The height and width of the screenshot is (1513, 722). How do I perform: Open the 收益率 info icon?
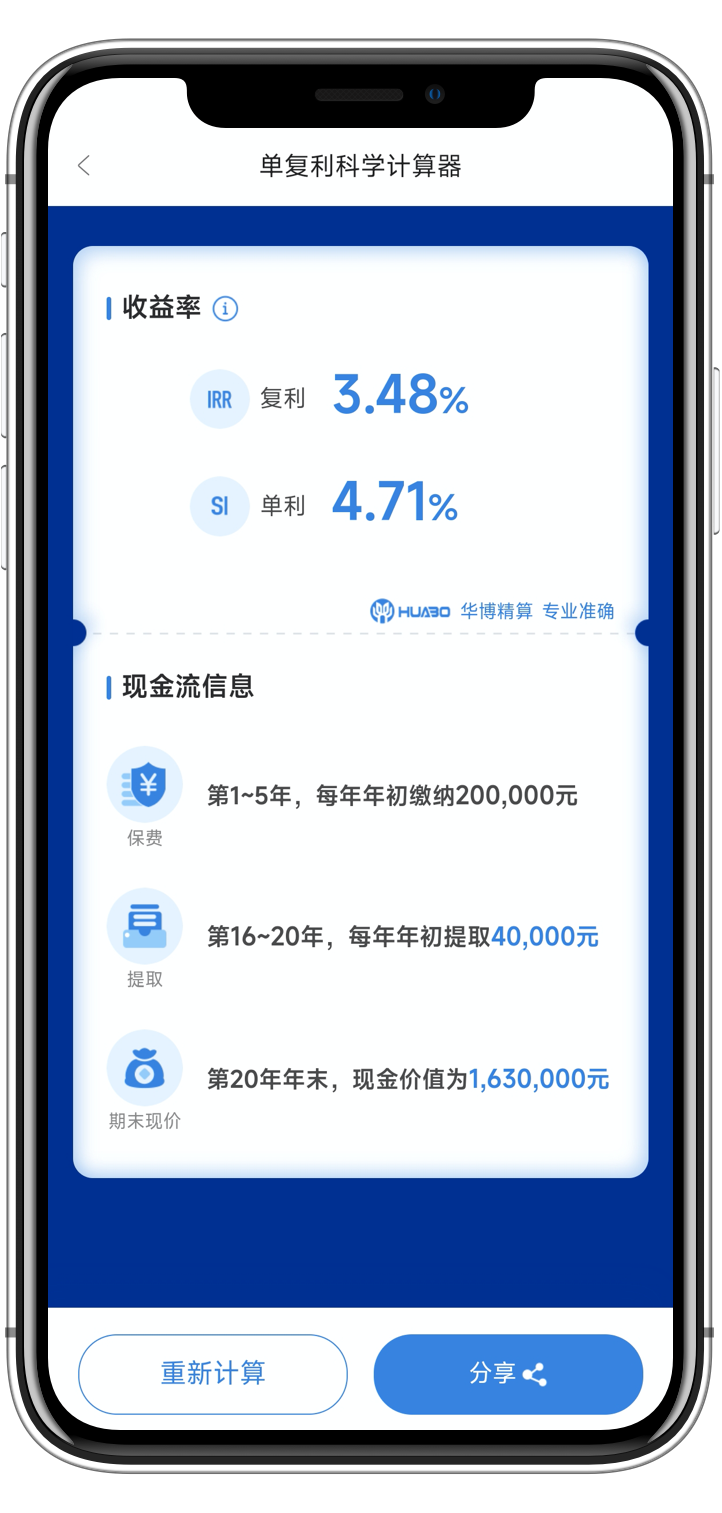point(226,308)
